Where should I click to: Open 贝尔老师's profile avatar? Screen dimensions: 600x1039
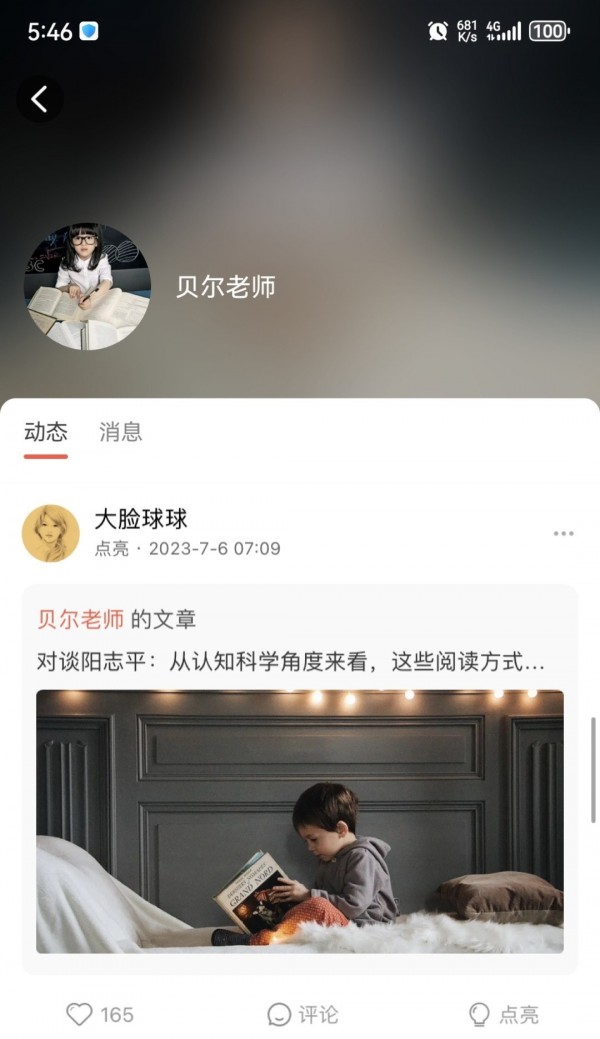pos(87,286)
